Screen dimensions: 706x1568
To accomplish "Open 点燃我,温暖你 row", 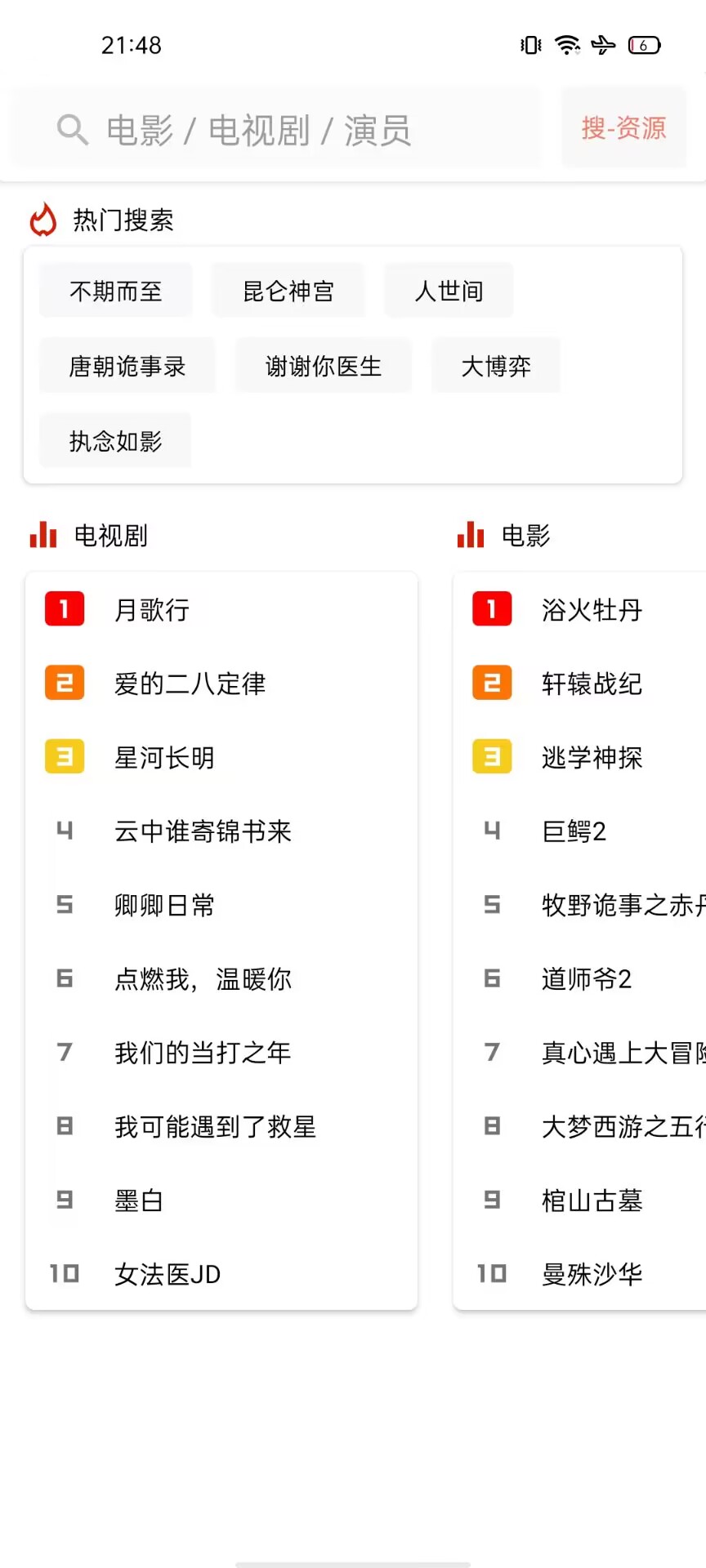I will [x=203, y=978].
